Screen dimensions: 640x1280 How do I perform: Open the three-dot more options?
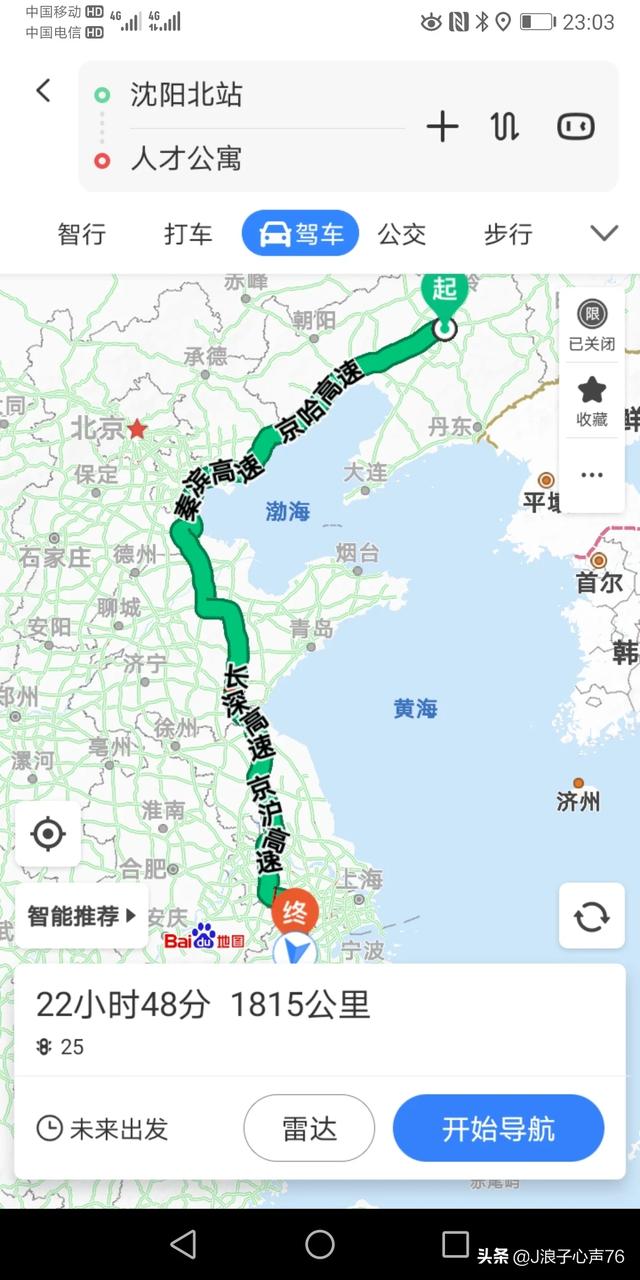click(x=592, y=474)
